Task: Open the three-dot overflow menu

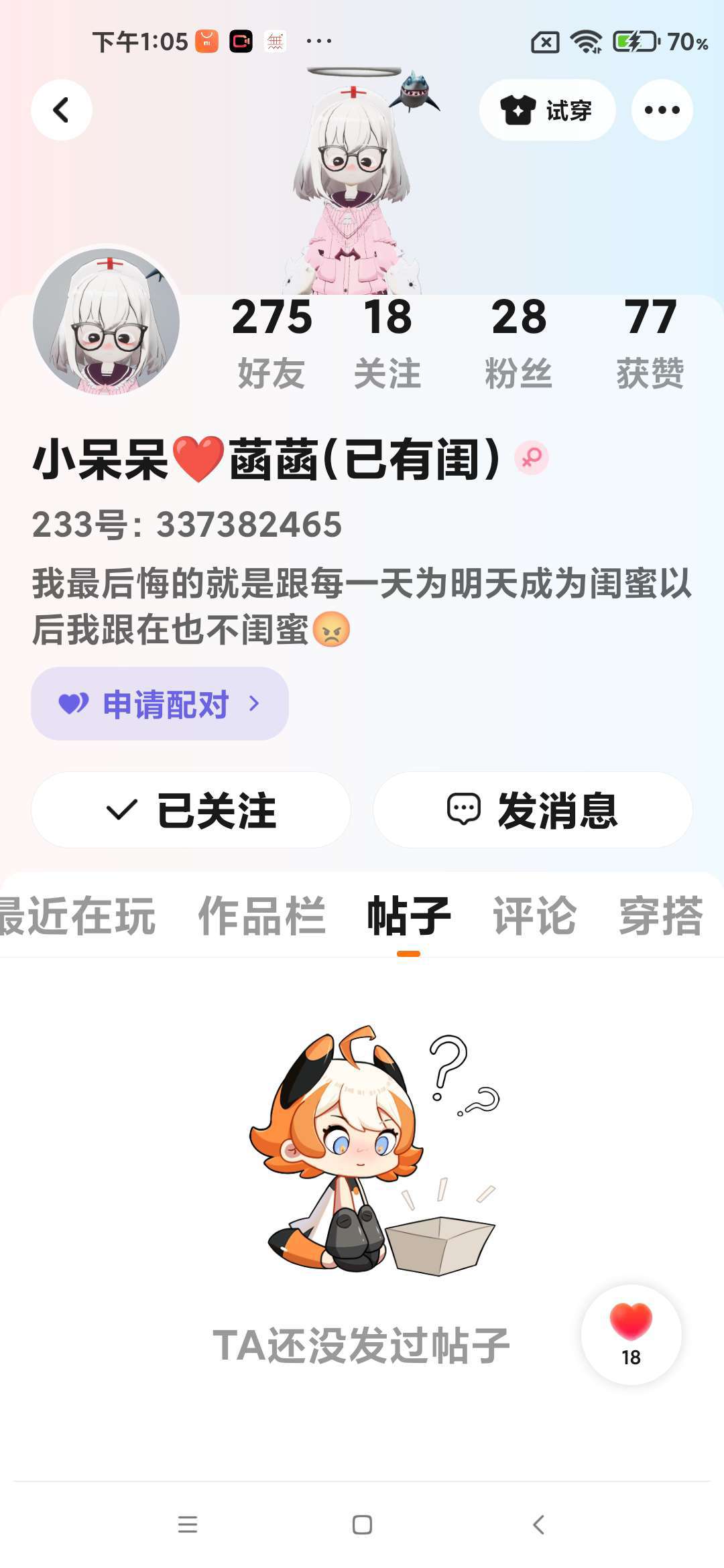Action: [x=662, y=110]
